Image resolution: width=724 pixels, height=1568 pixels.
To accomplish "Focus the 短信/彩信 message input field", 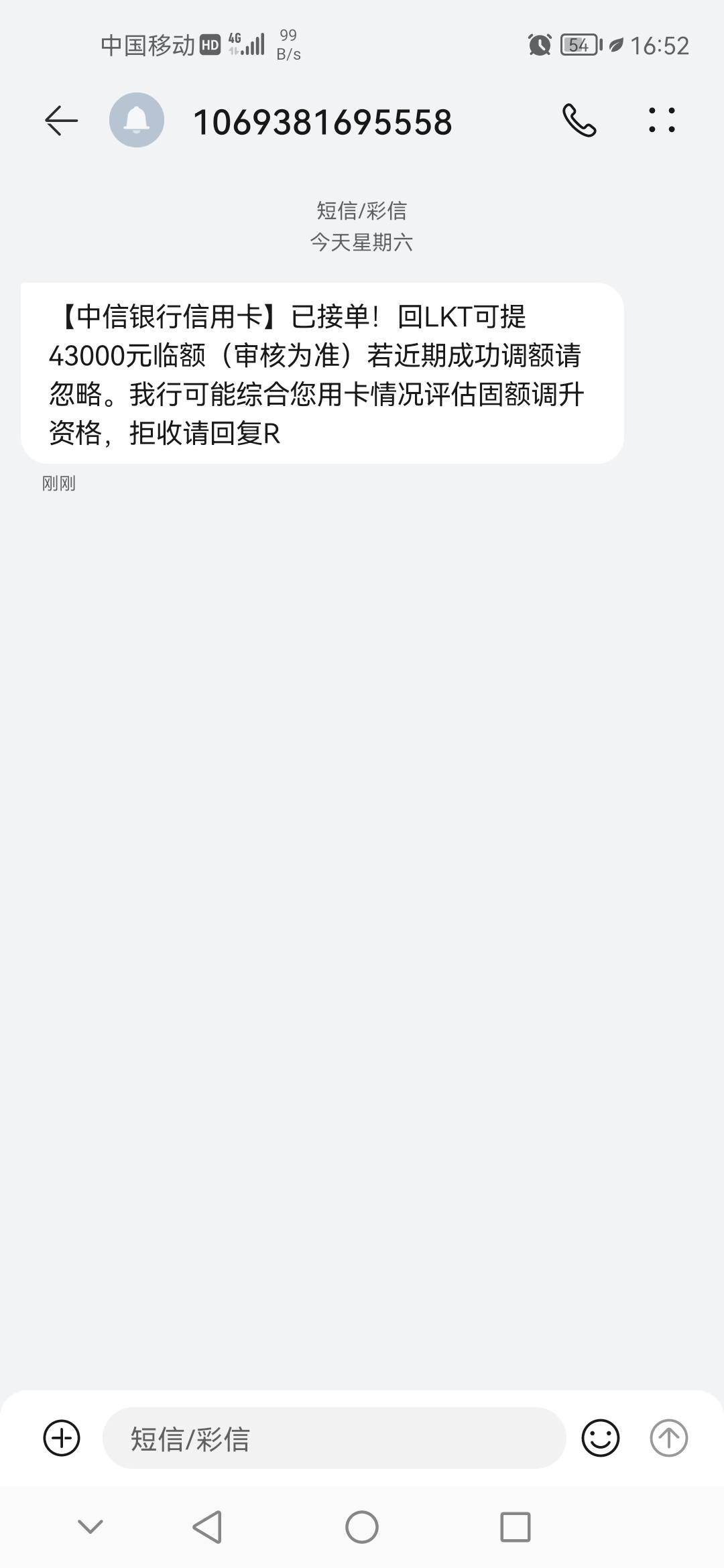I will (334, 1438).
